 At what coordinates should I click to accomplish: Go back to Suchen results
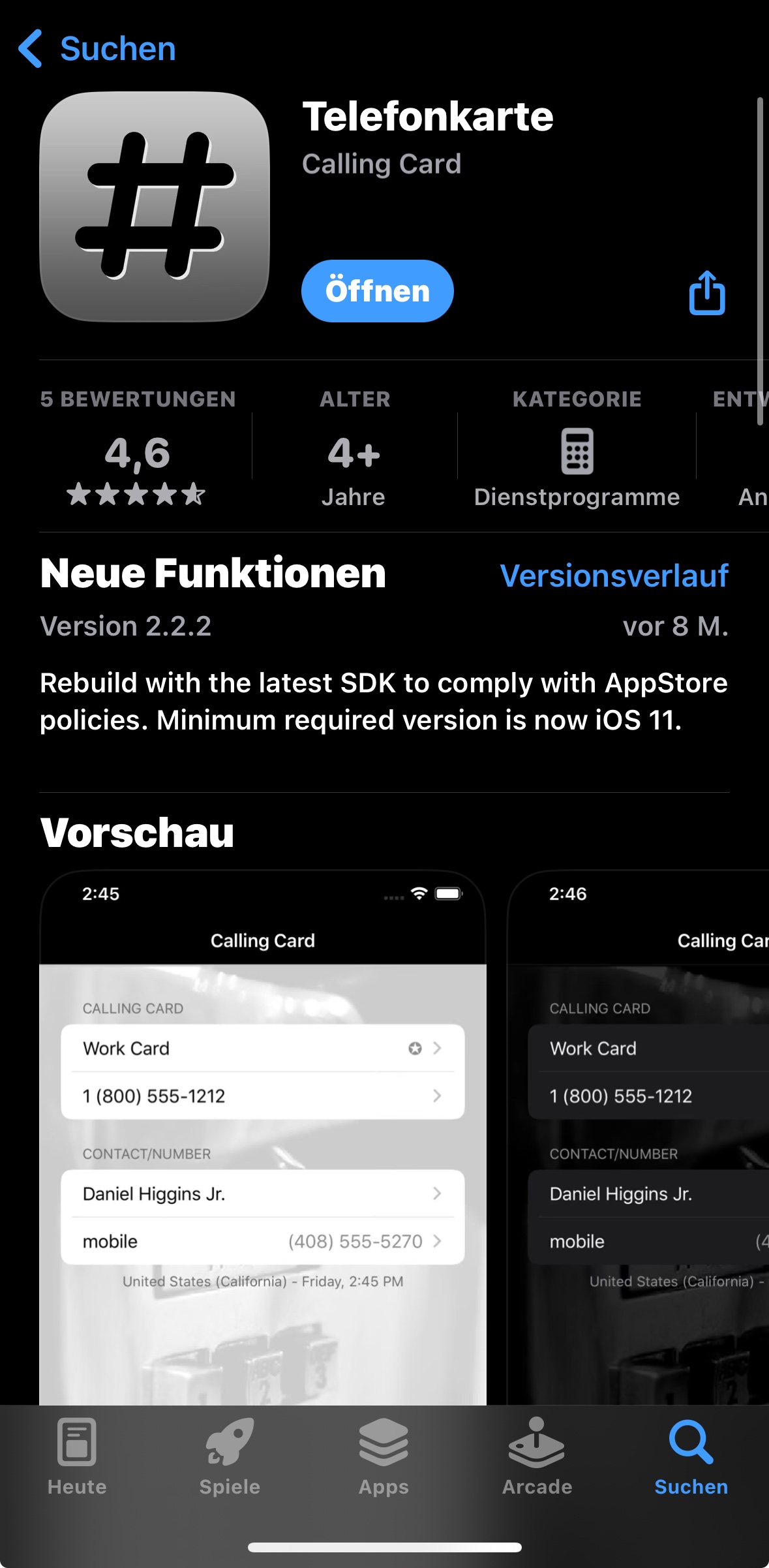(98, 49)
